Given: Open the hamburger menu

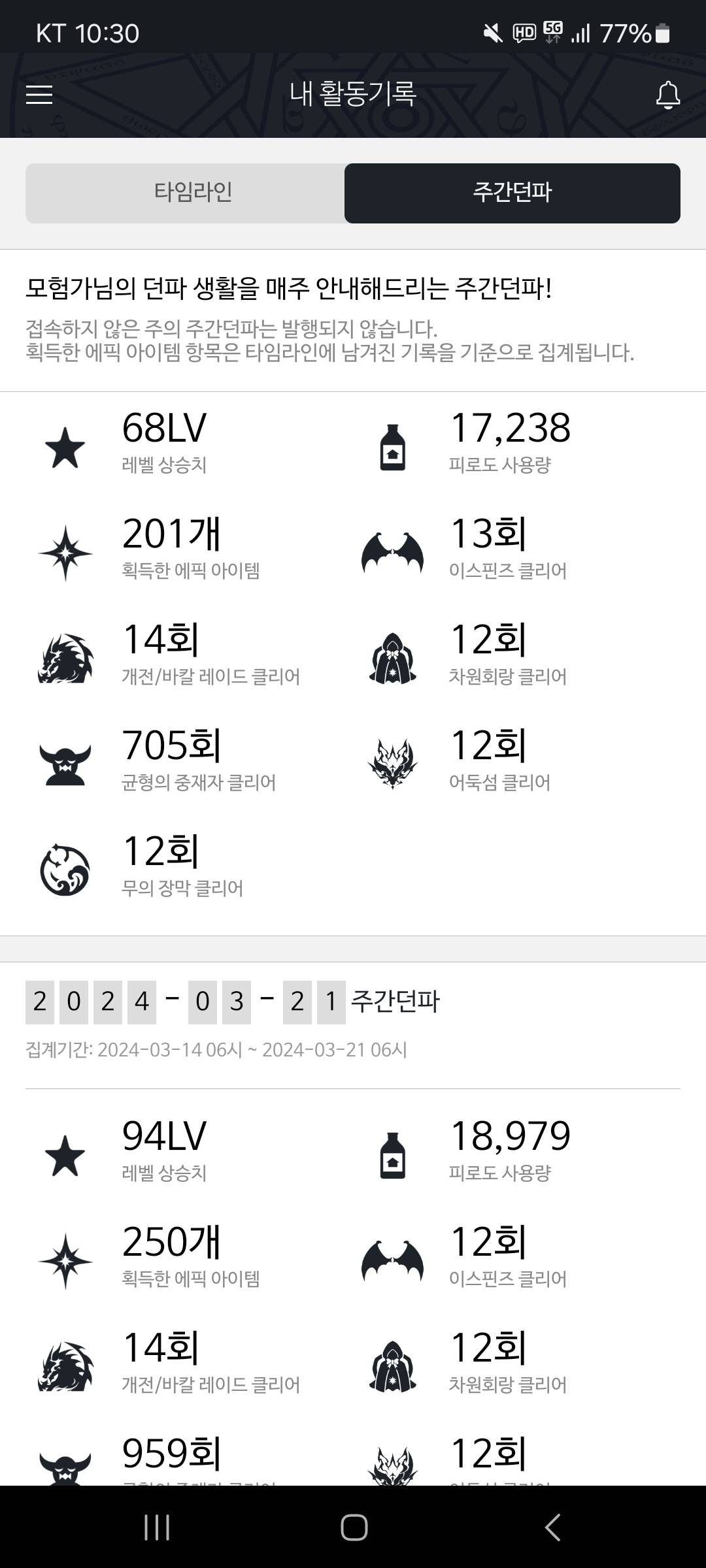Looking at the screenshot, I should 39,95.
